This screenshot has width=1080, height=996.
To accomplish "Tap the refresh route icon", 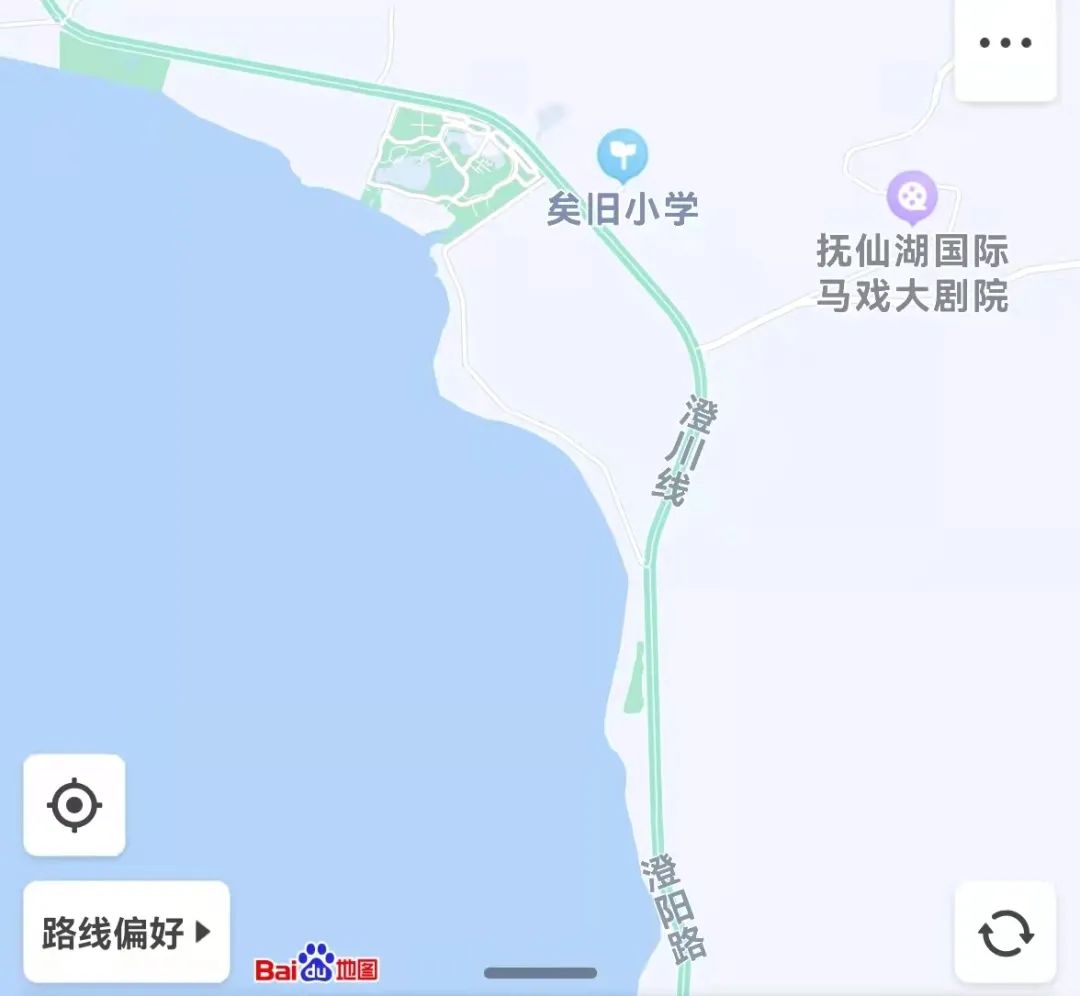I will point(1005,933).
